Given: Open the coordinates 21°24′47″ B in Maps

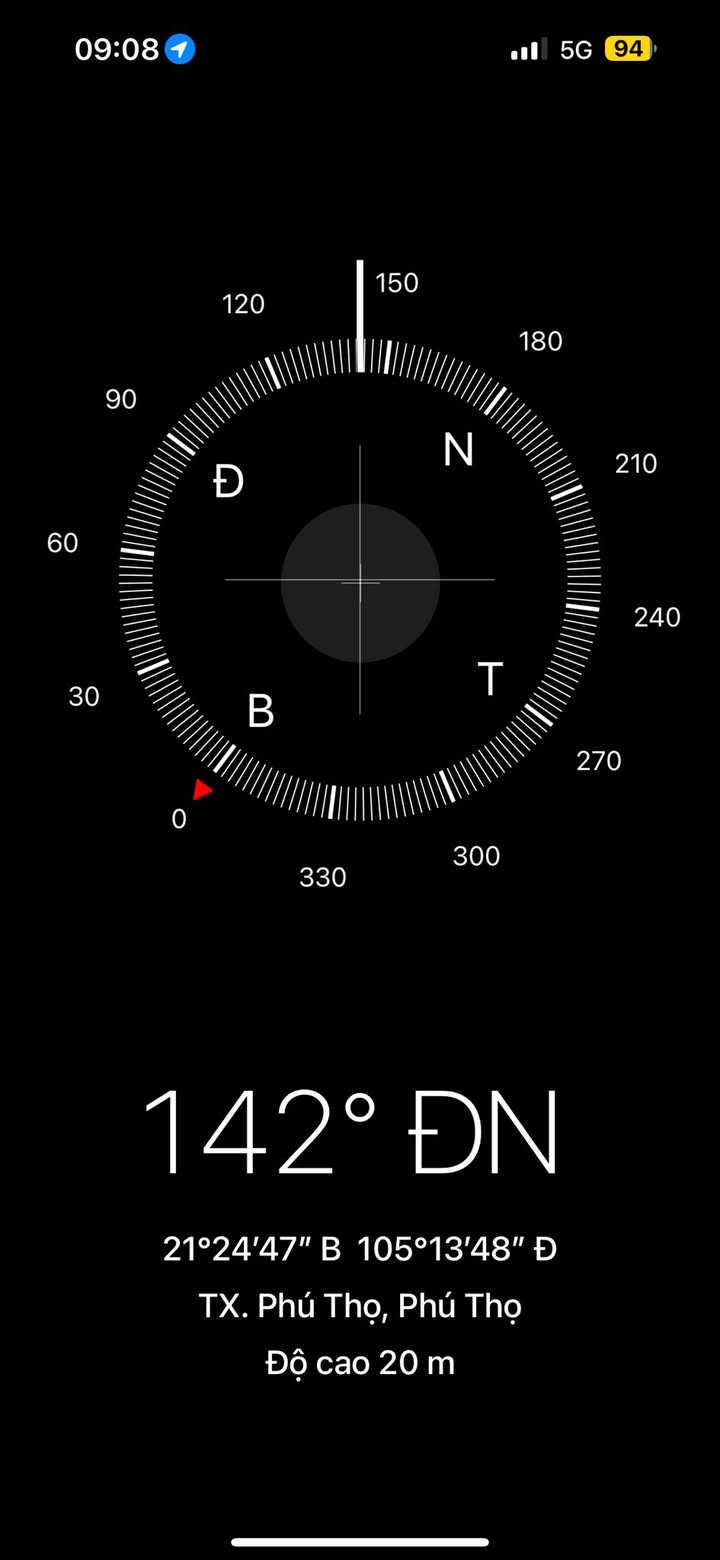Looking at the screenshot, I should tap(252, 1249).
